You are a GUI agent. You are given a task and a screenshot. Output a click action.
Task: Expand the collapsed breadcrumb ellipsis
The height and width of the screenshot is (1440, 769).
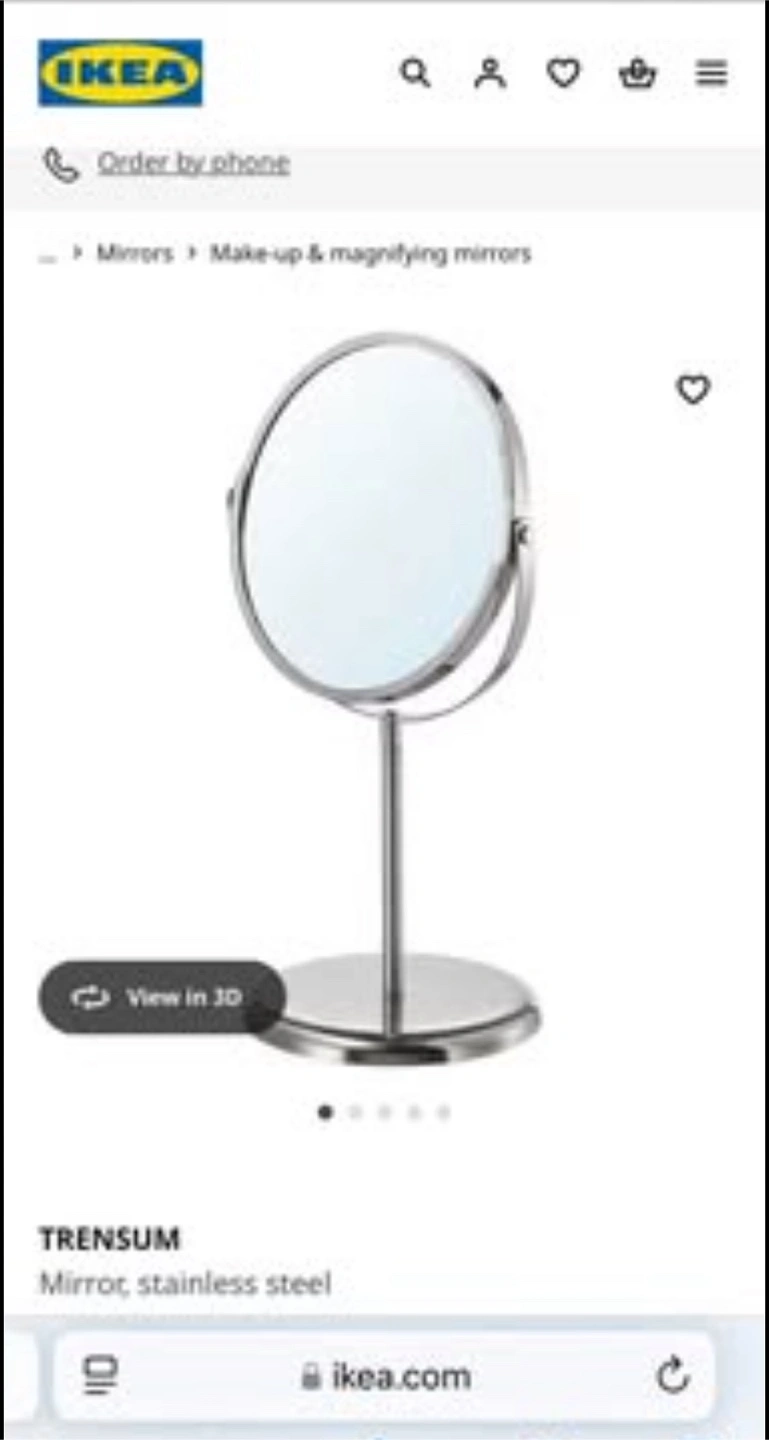tap(47, 256)
